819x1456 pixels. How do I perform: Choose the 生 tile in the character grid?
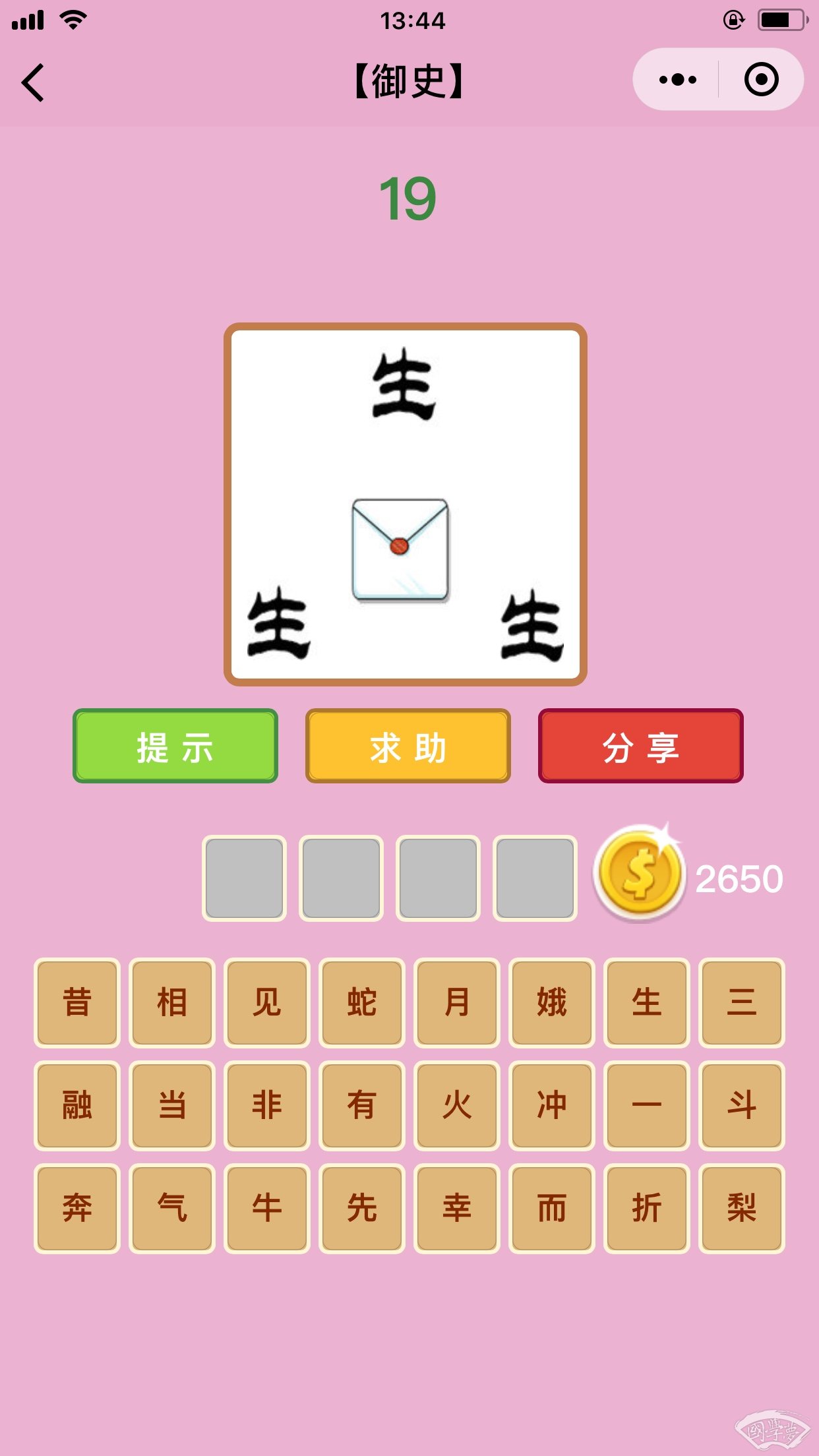646,1002
